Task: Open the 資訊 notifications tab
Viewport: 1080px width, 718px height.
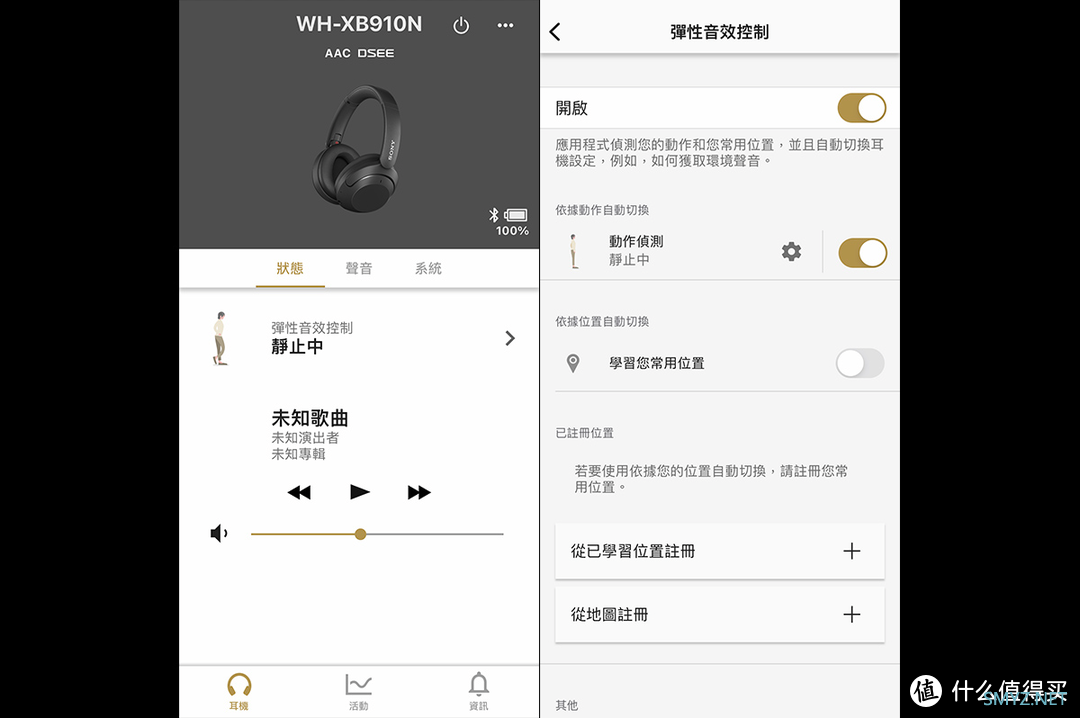Action: [479, 690]
